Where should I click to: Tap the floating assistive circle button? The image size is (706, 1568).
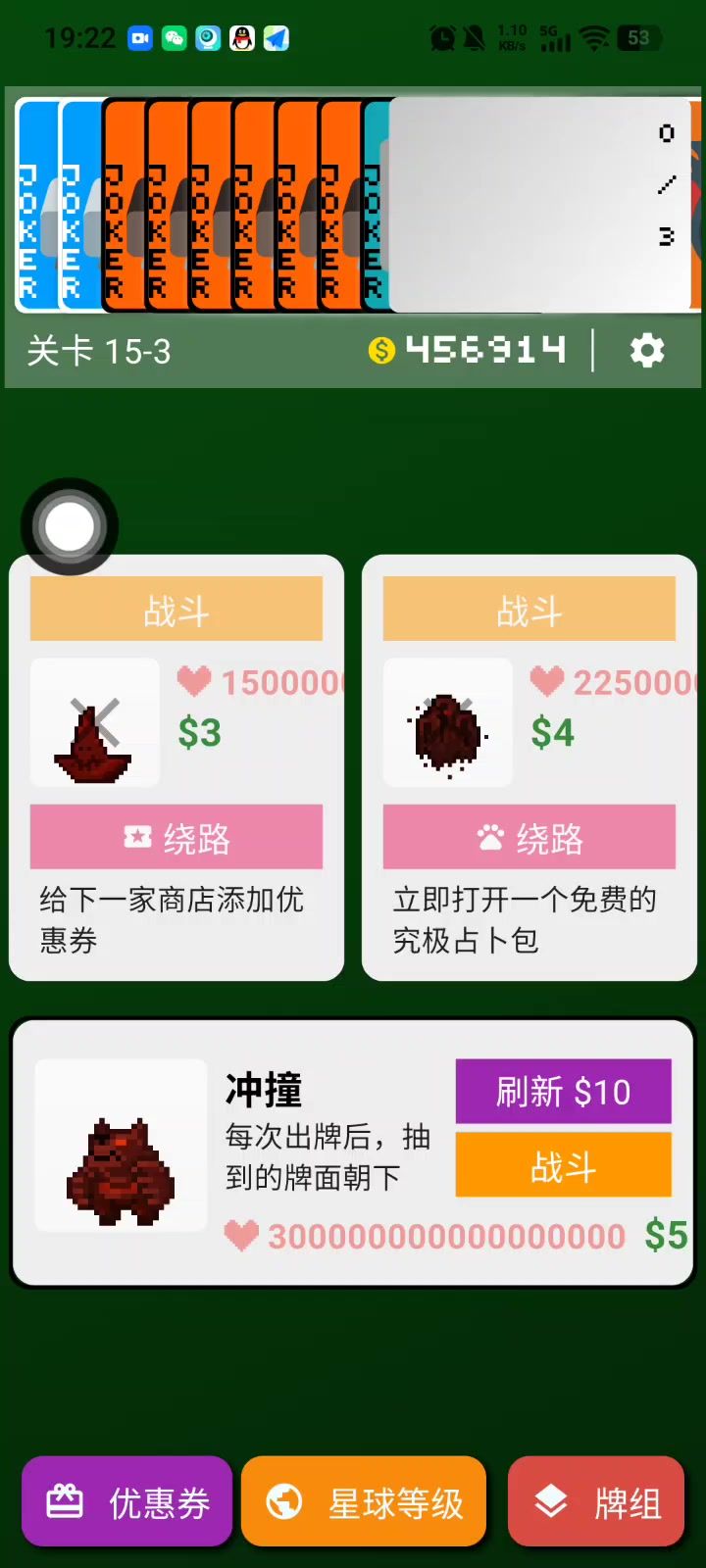click(x=70, y=527)
